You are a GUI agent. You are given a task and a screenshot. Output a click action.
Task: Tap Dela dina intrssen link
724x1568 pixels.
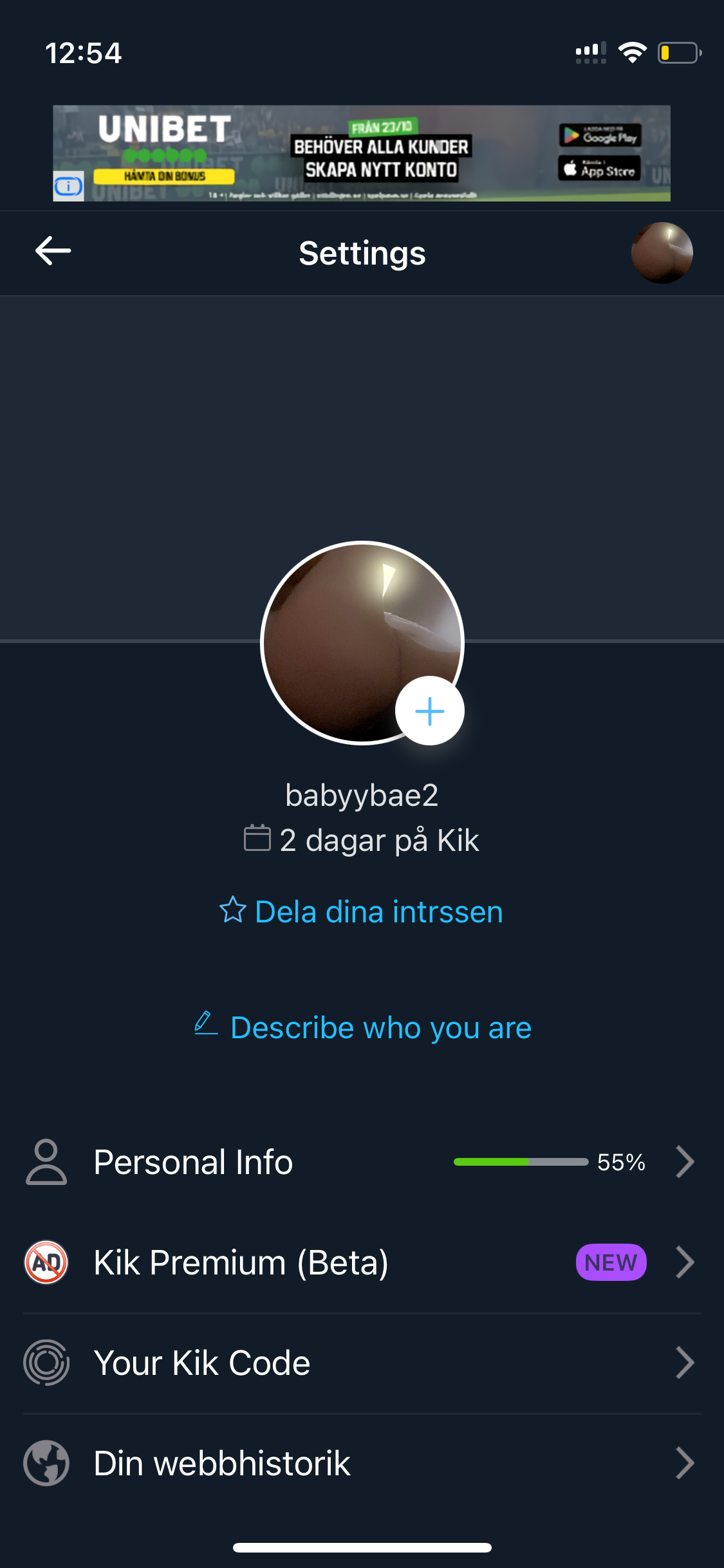362,911
